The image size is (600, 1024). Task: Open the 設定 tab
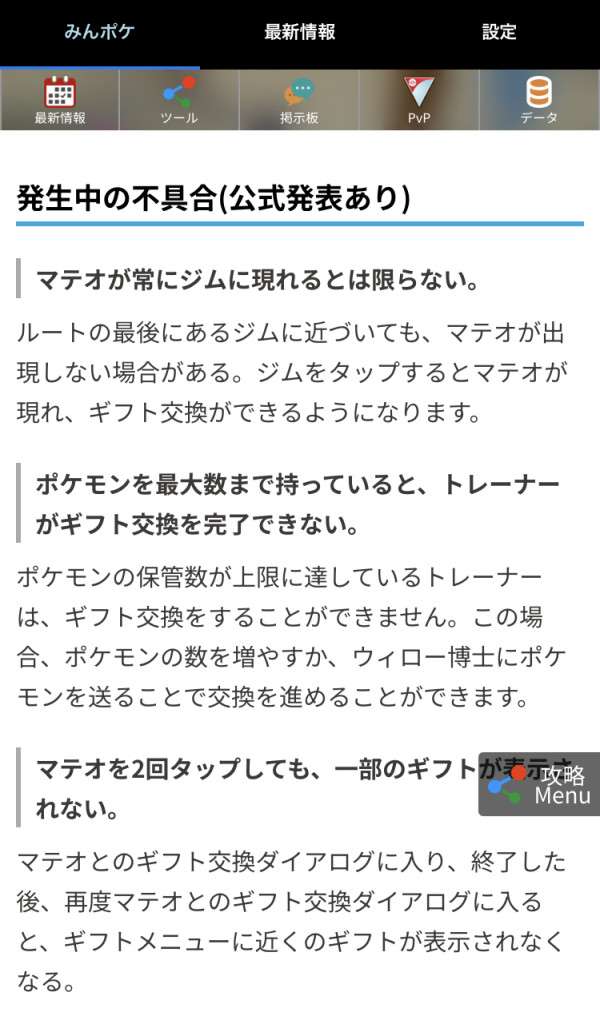pos(499,32)
